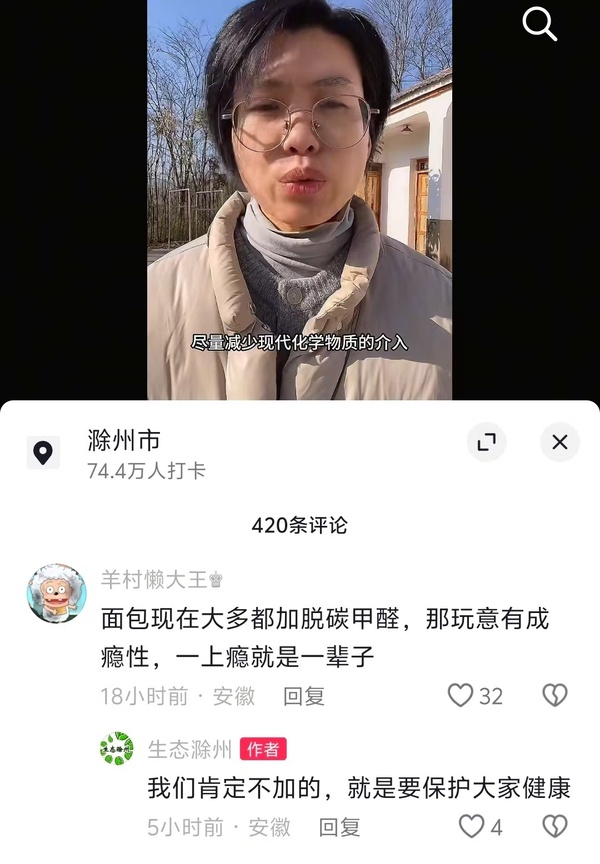Image resolution: width=600 pixels, height=864 pixels.
Task: Close the comments panel
Action: (559, 442)
